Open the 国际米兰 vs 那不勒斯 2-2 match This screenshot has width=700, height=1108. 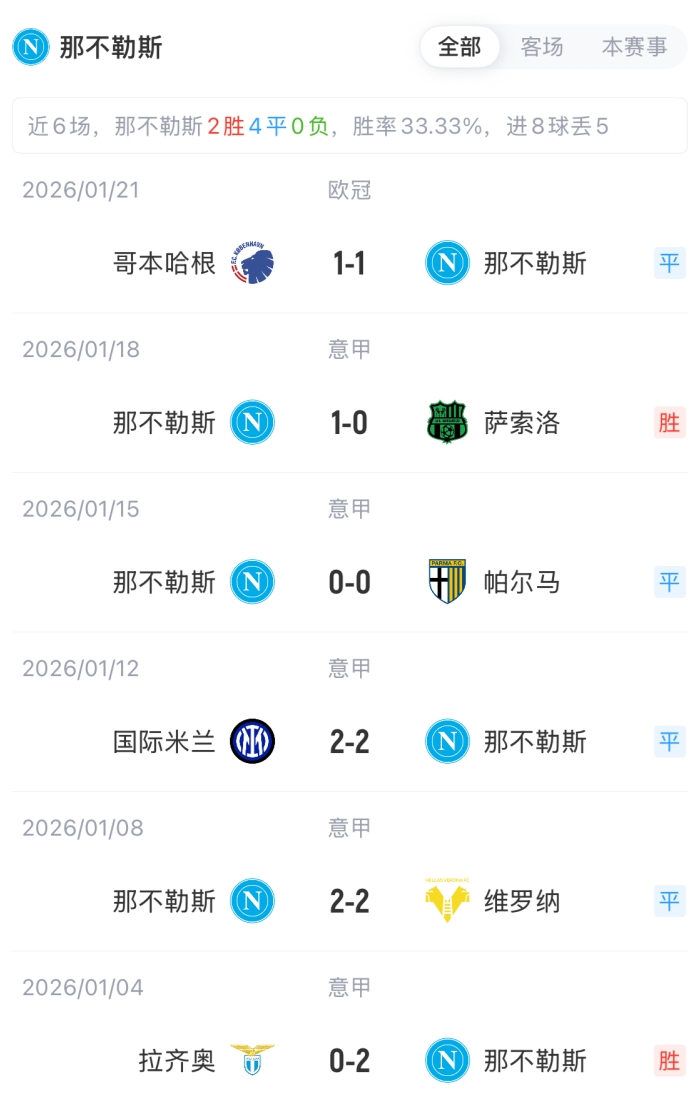click(x=349, y=742)
